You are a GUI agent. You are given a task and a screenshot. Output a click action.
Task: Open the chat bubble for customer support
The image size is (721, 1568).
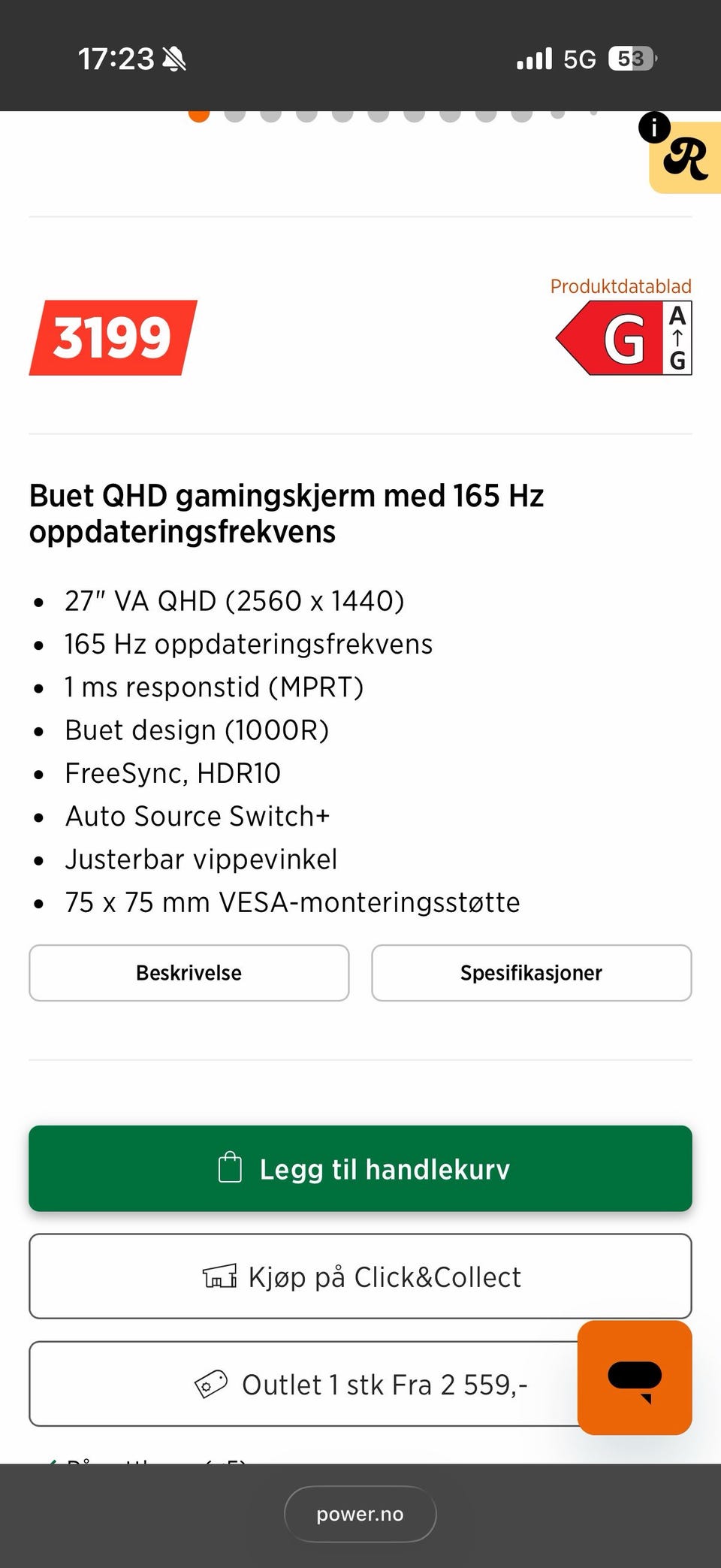634,1378
